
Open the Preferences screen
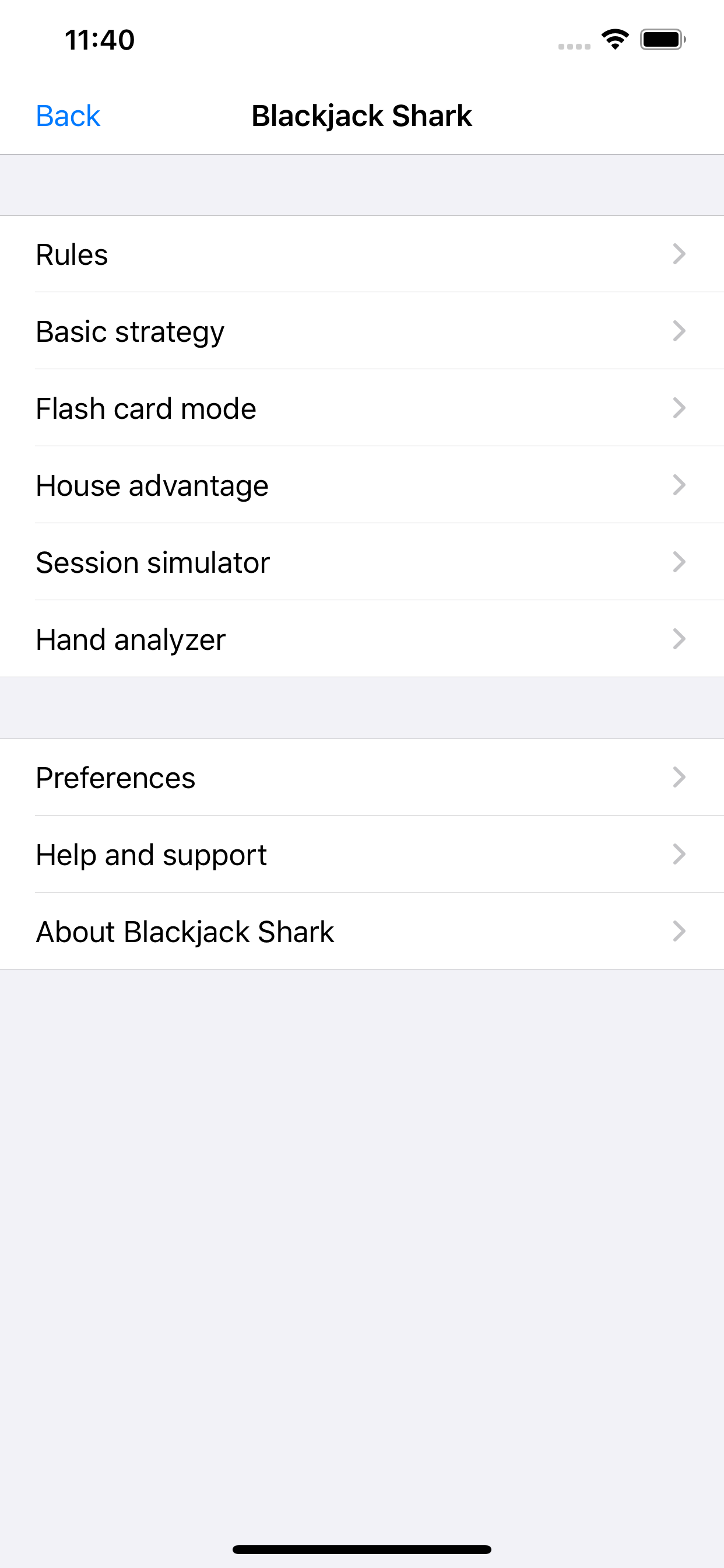pyautogui.click(x=362, y=778)
